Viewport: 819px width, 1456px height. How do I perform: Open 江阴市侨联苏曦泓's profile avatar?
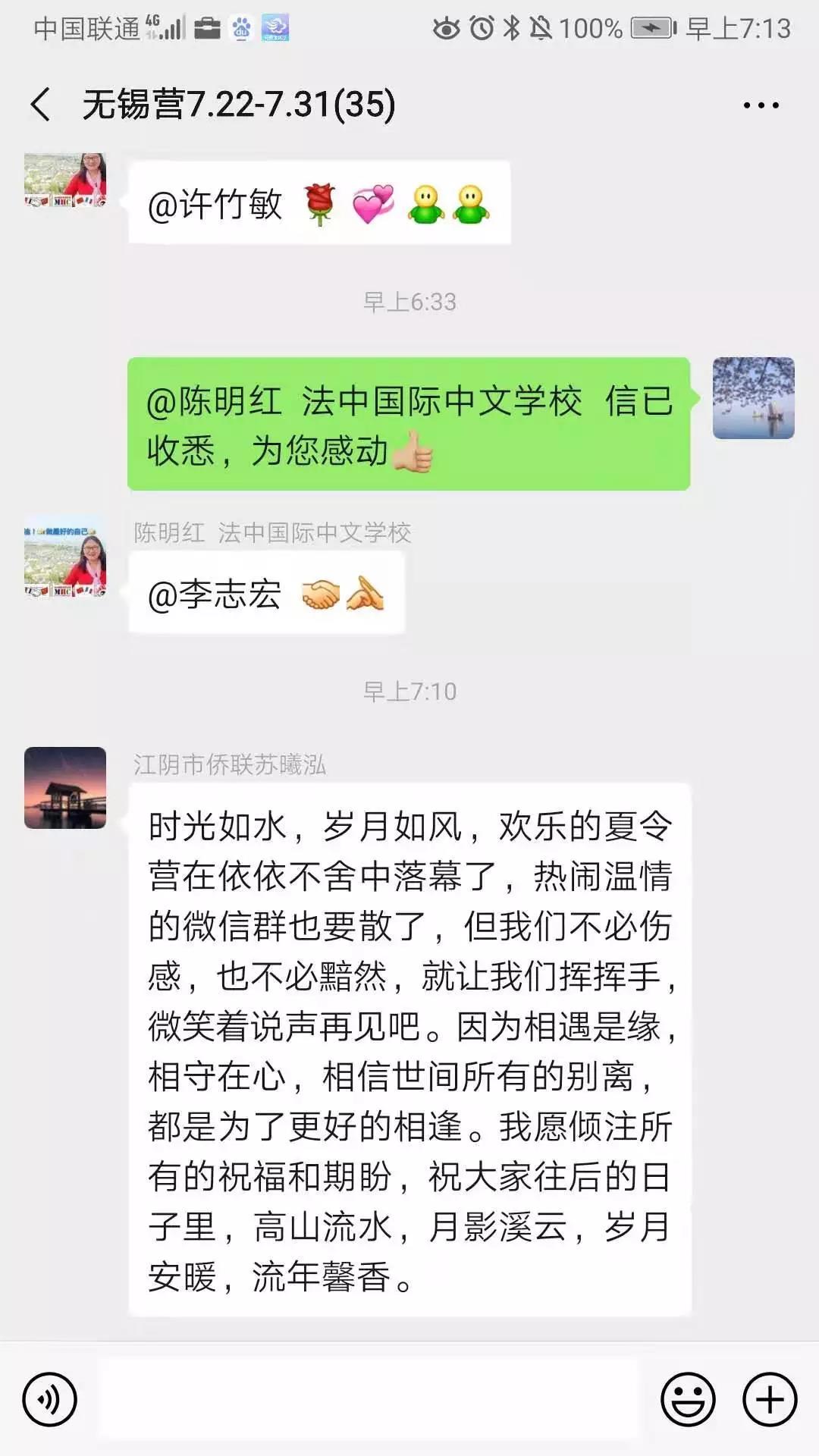65,788
